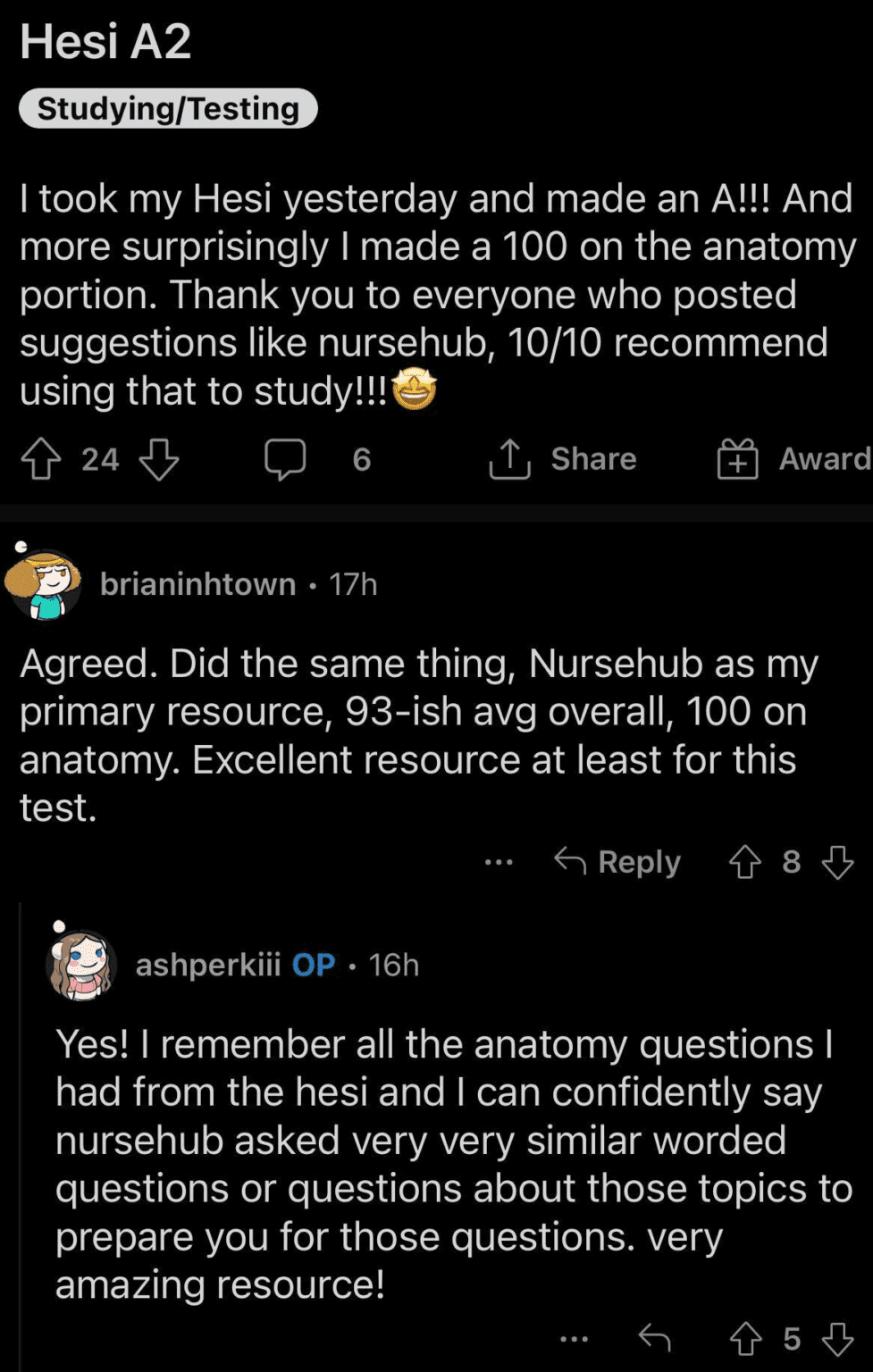Open the reply arrow on ashperkiii's comment
Viewport: 873px width, 1372px height.
[655, 1337]
